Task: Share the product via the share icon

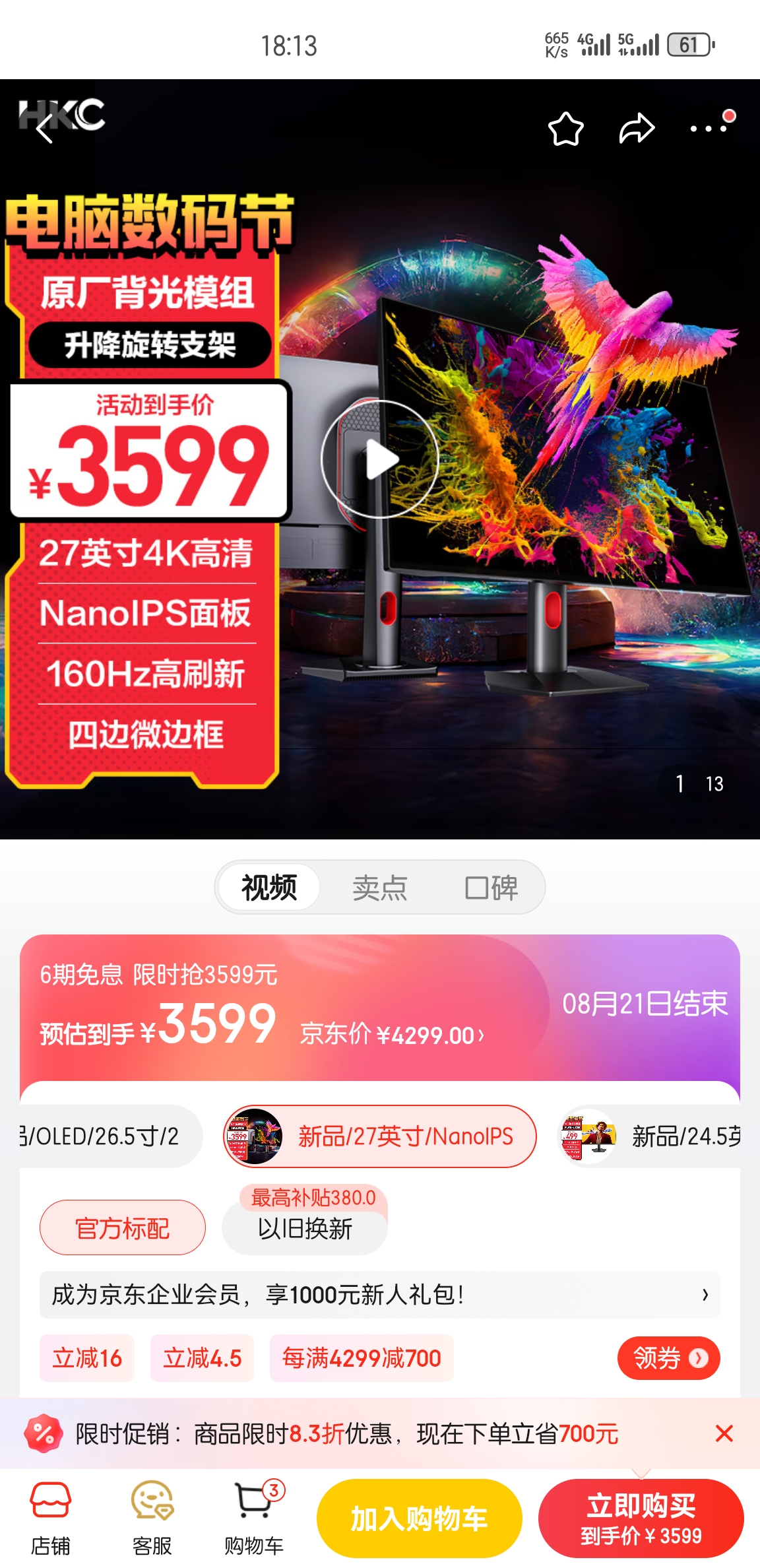Action: (x=637, y=127)
